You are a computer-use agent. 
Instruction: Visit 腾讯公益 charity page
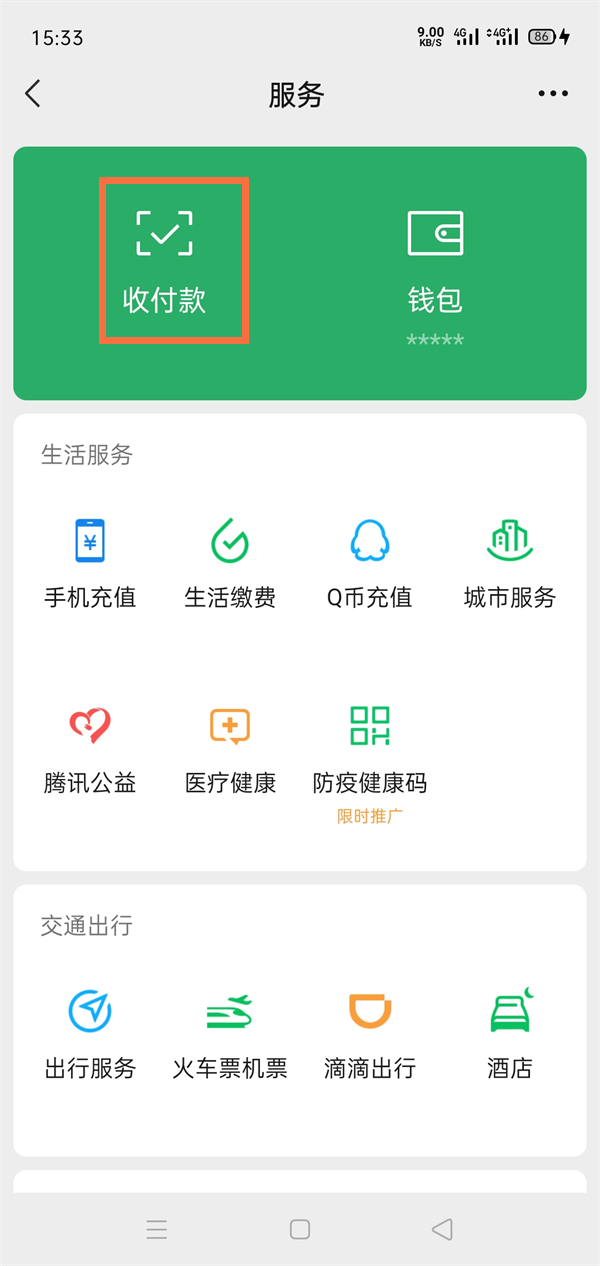pyautogui.click(x=90, y=748)
